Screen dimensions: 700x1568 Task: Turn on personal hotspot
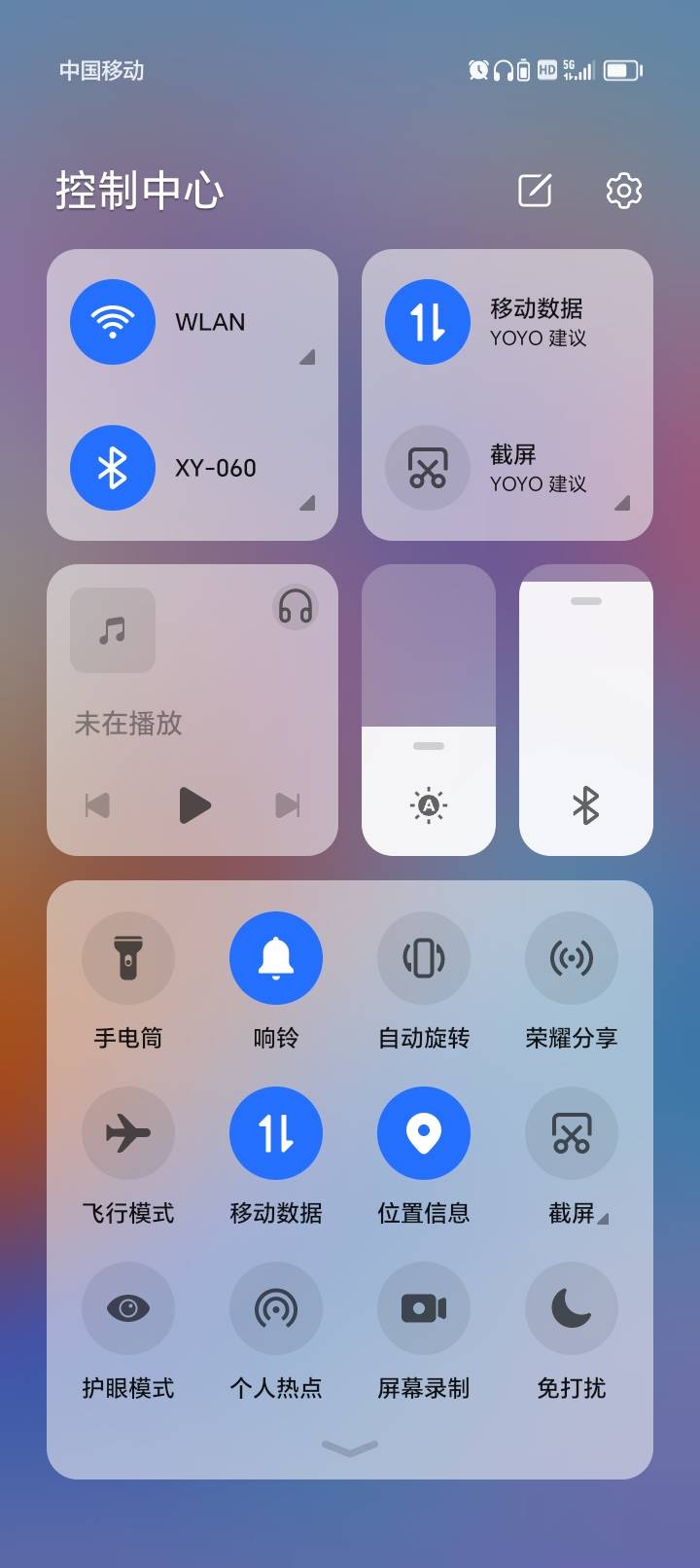pyautogui.click(x=276, y=1308)
